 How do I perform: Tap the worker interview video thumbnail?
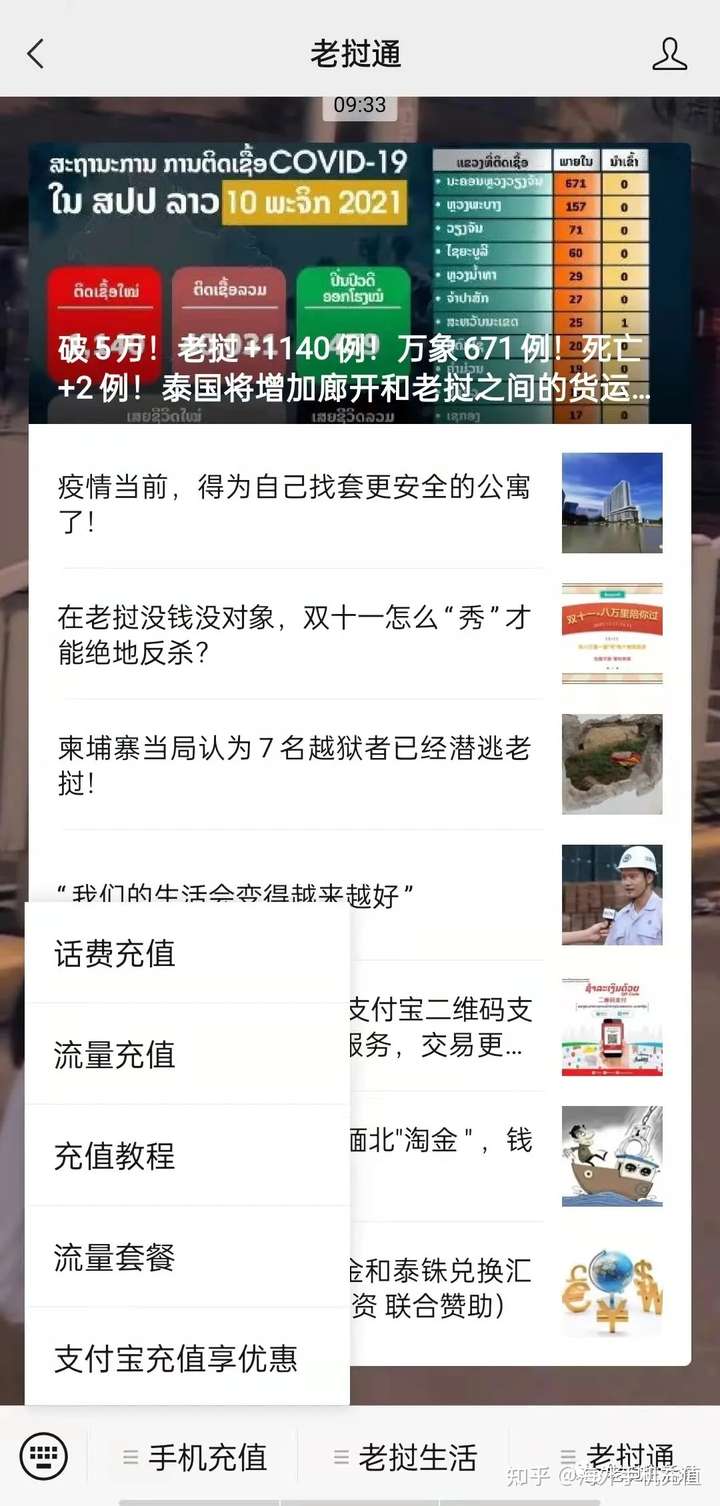tap(612, 894)
